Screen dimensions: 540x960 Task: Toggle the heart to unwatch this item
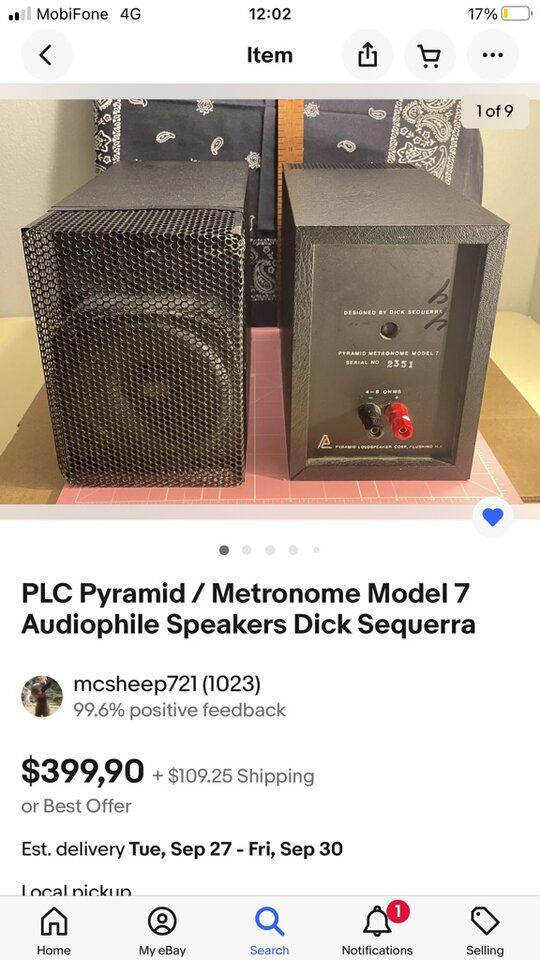(x=492, y=517)
